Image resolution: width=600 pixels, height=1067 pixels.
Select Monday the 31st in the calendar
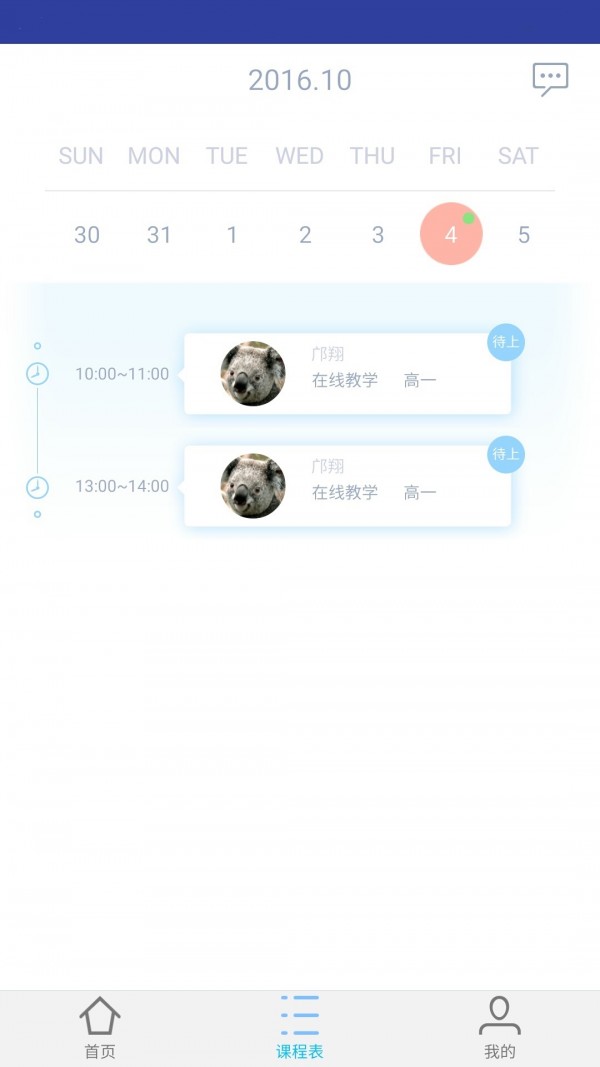pos(159,235)
